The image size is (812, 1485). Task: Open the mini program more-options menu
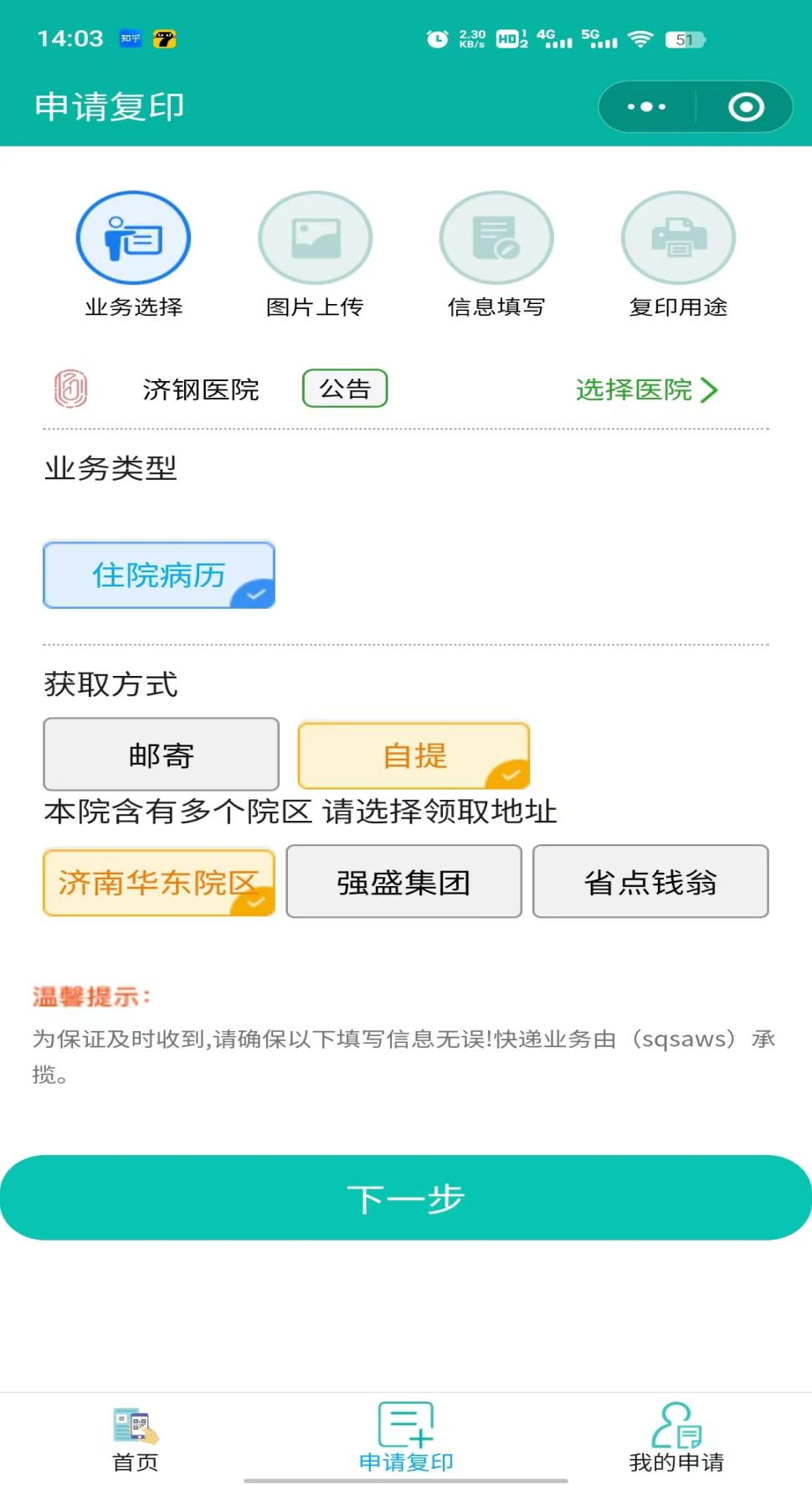point(647,107)
